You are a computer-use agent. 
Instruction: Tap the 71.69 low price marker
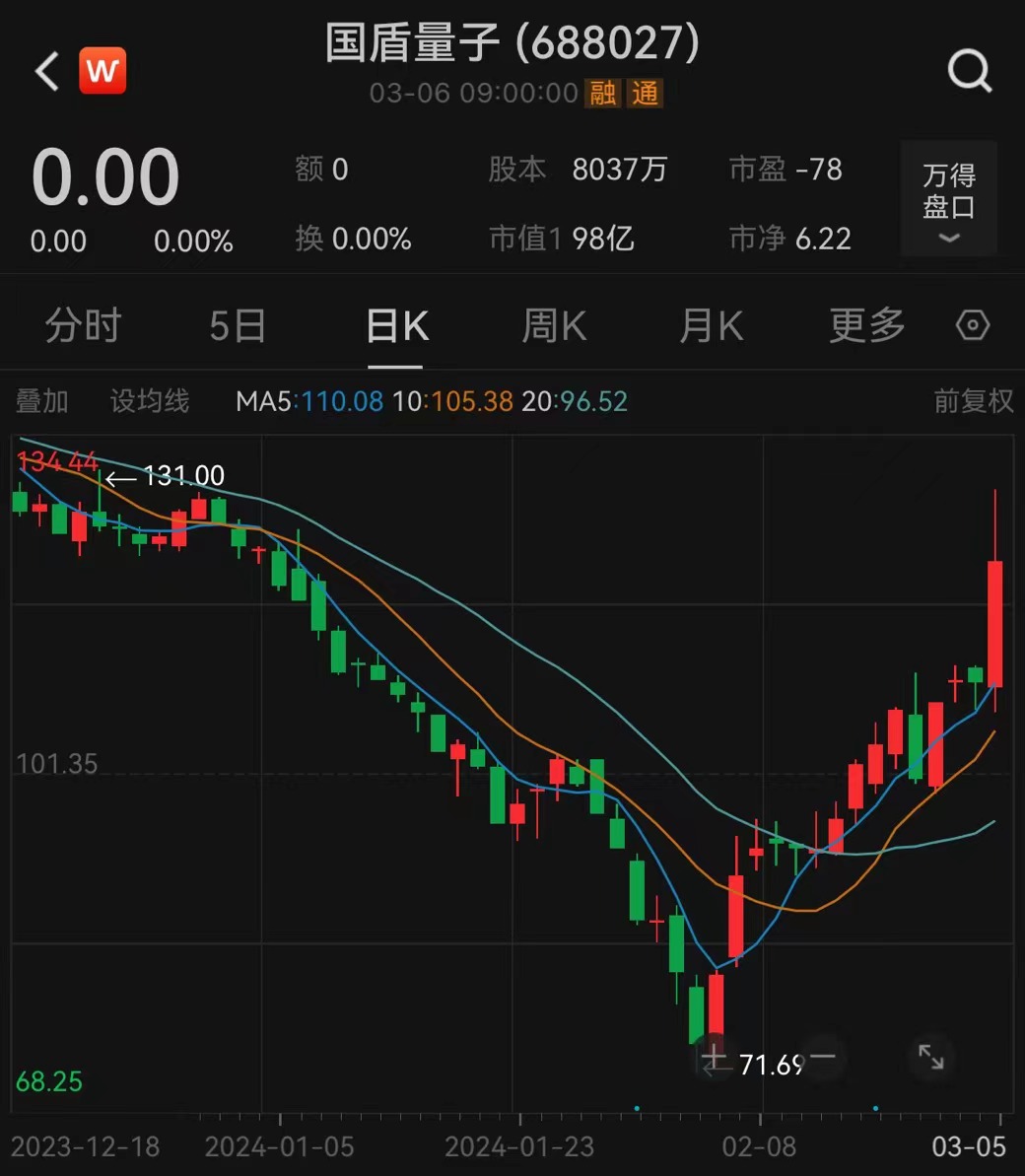click(771, 1065)
